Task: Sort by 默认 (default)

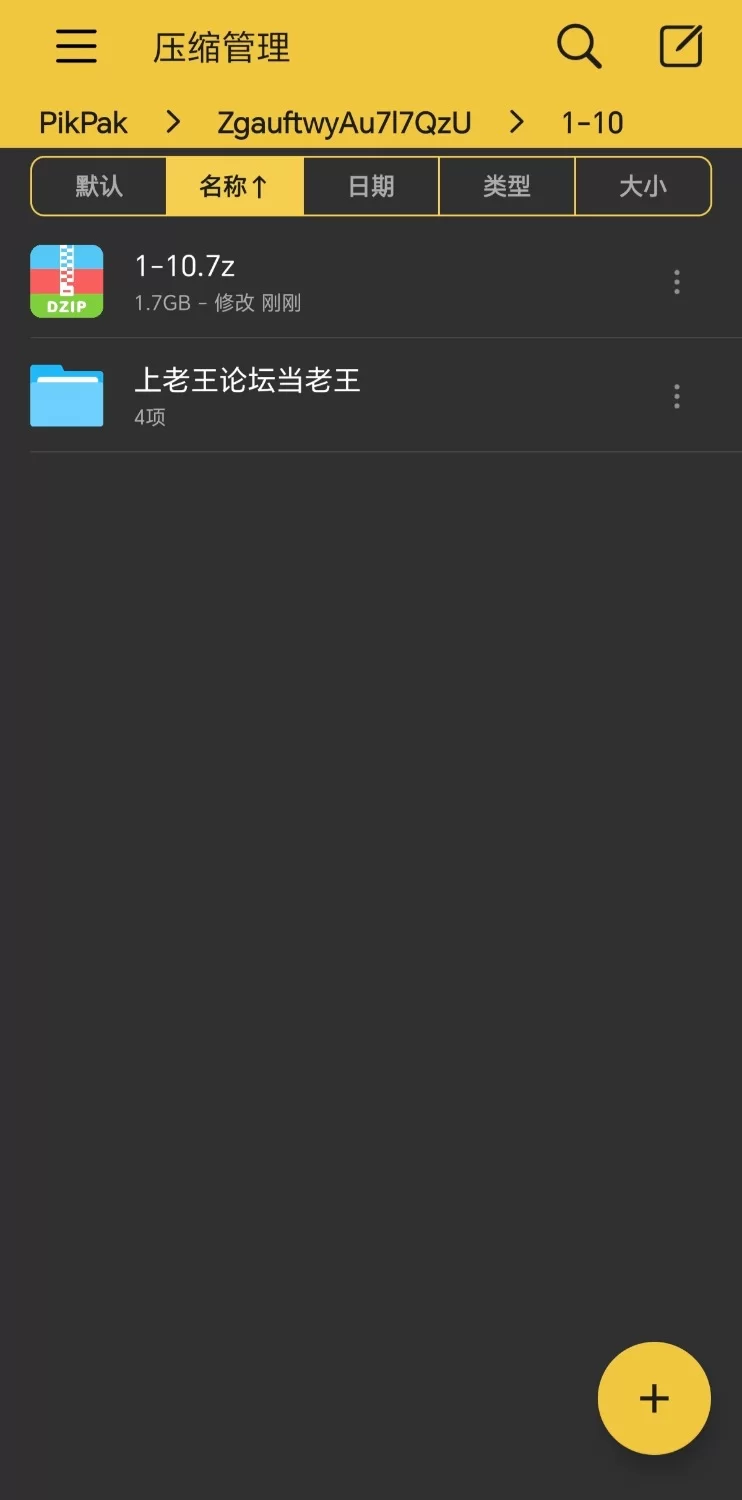Action: [x=99, y=186]
